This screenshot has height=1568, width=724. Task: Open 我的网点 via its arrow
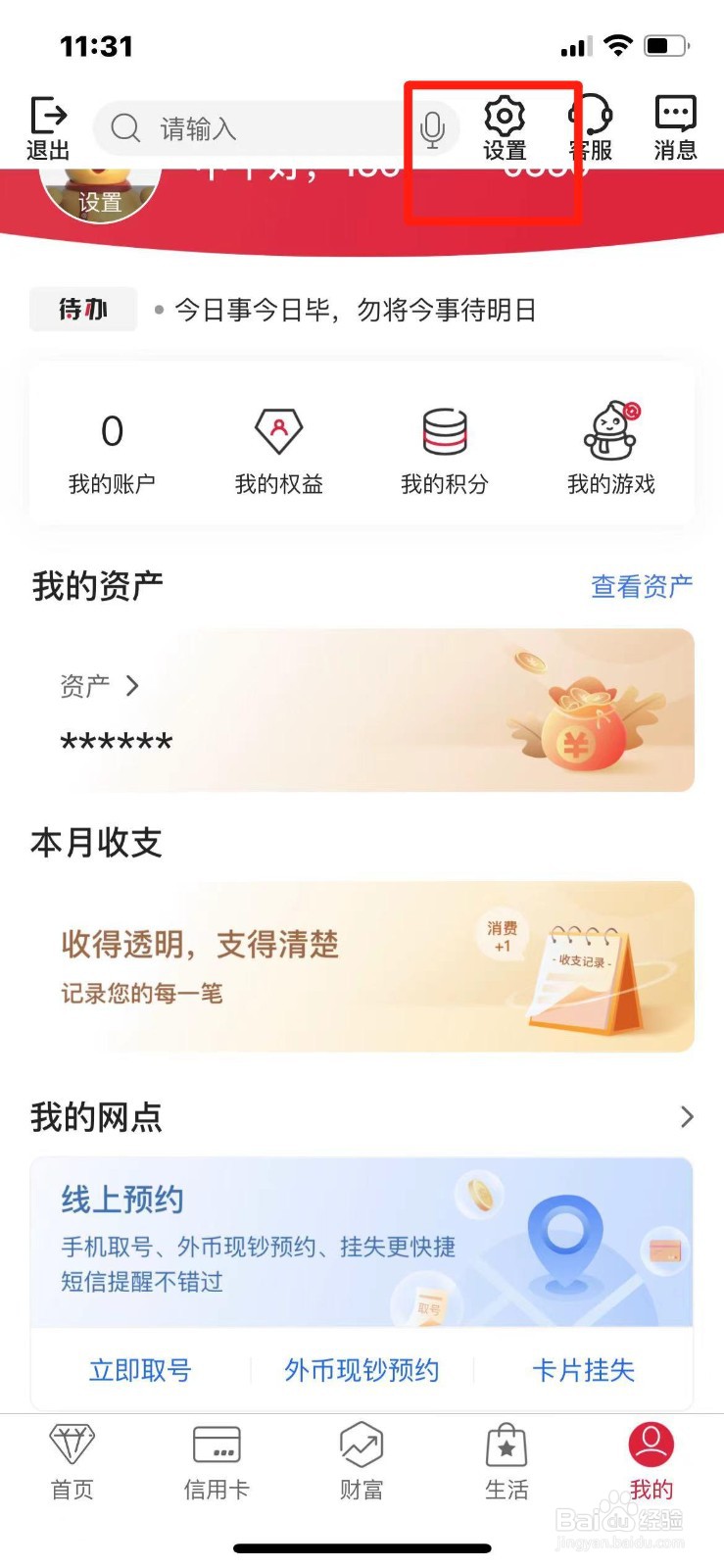[x=686, y=1116]
